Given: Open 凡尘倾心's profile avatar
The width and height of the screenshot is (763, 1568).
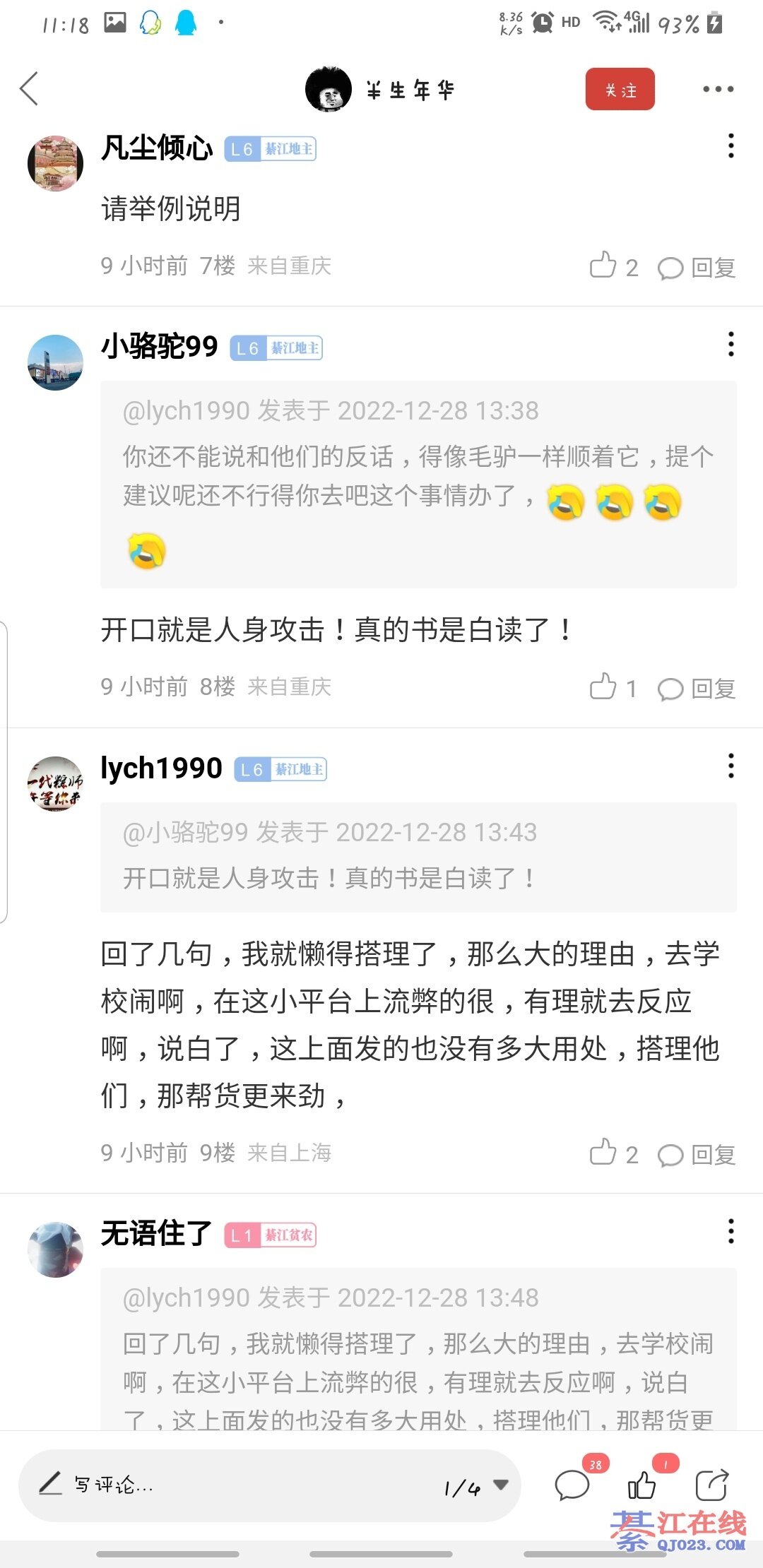Looking at the screenshot, I should point(55,163).
